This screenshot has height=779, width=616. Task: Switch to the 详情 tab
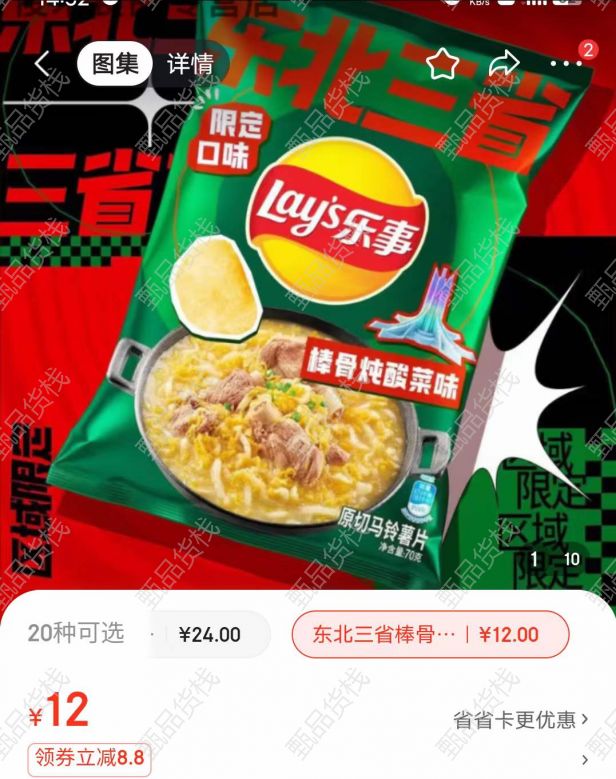(190, 64)
